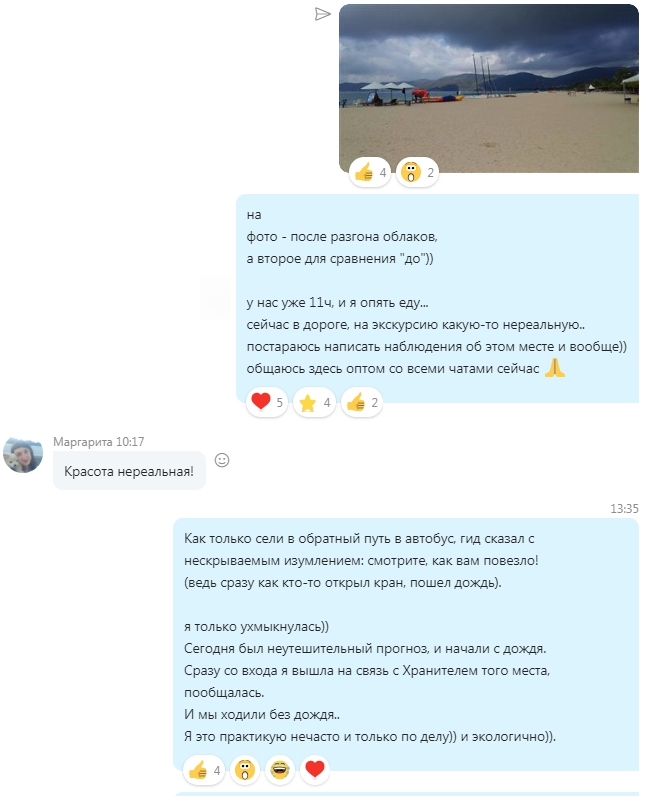The image size is (647, 796).
Task: Tap the surprised face reaction under the 13:35 message
Action: tap(244, 770)
